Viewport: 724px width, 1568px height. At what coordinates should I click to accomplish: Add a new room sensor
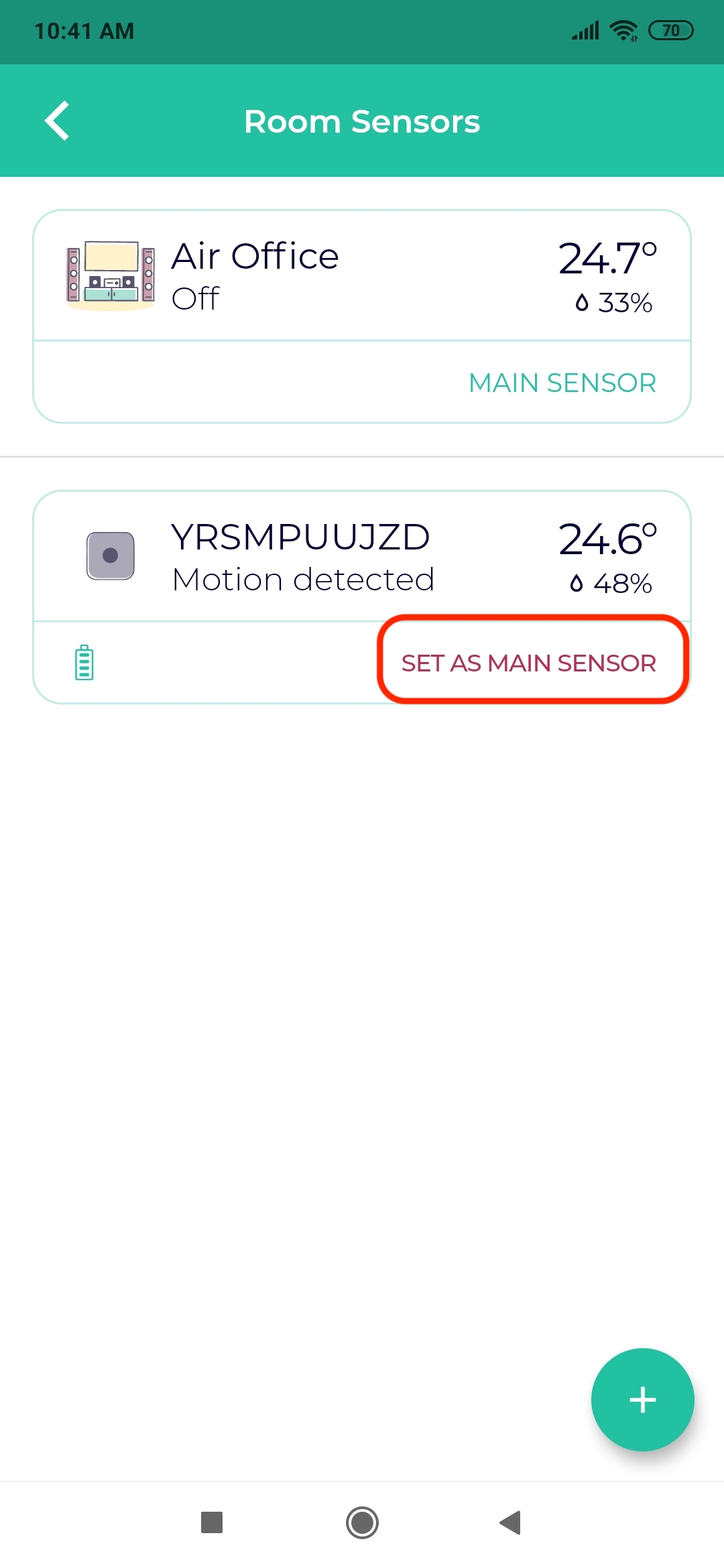pos(642,1399)
